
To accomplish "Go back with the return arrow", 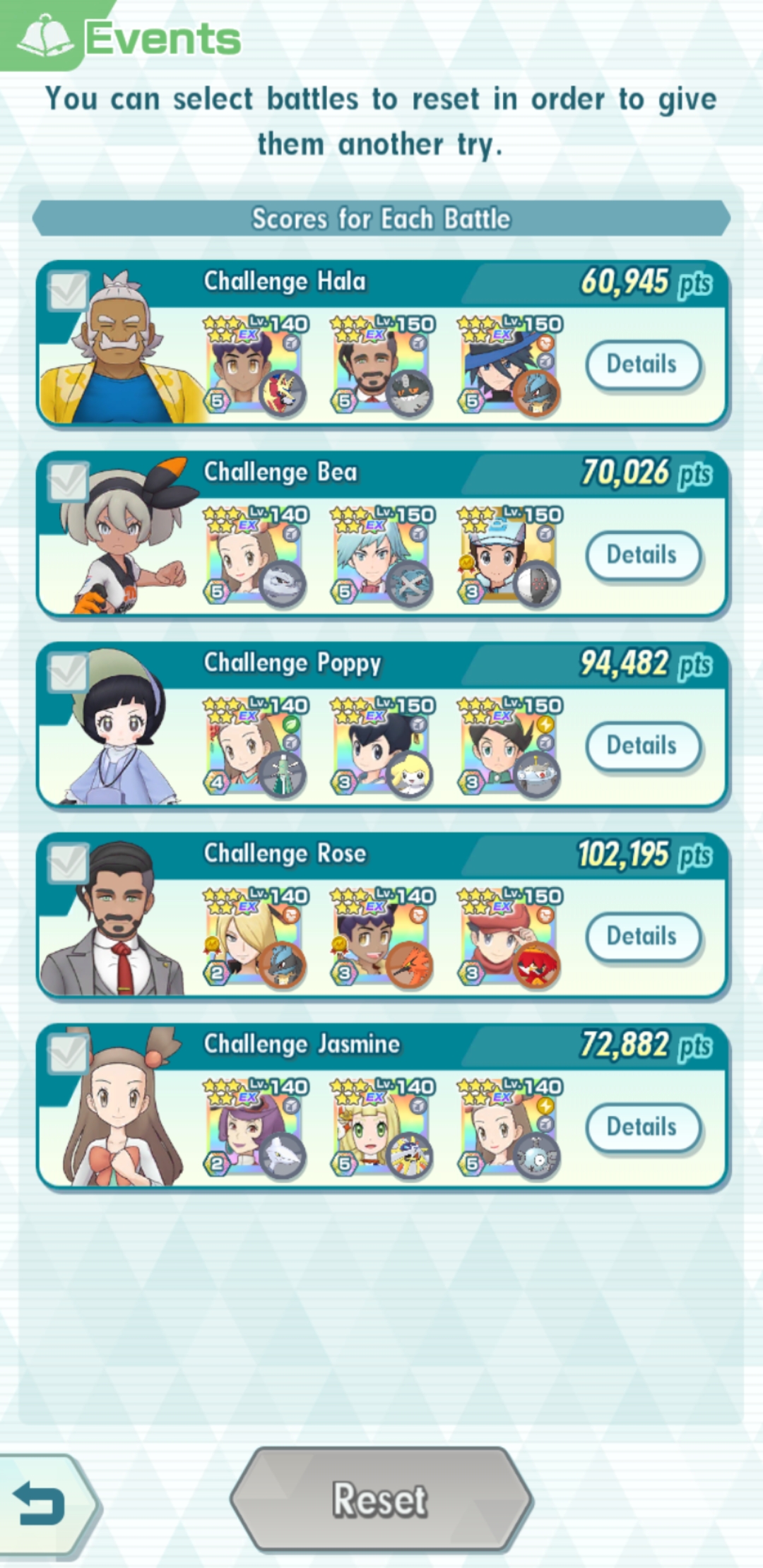I will click(42, 1504).
